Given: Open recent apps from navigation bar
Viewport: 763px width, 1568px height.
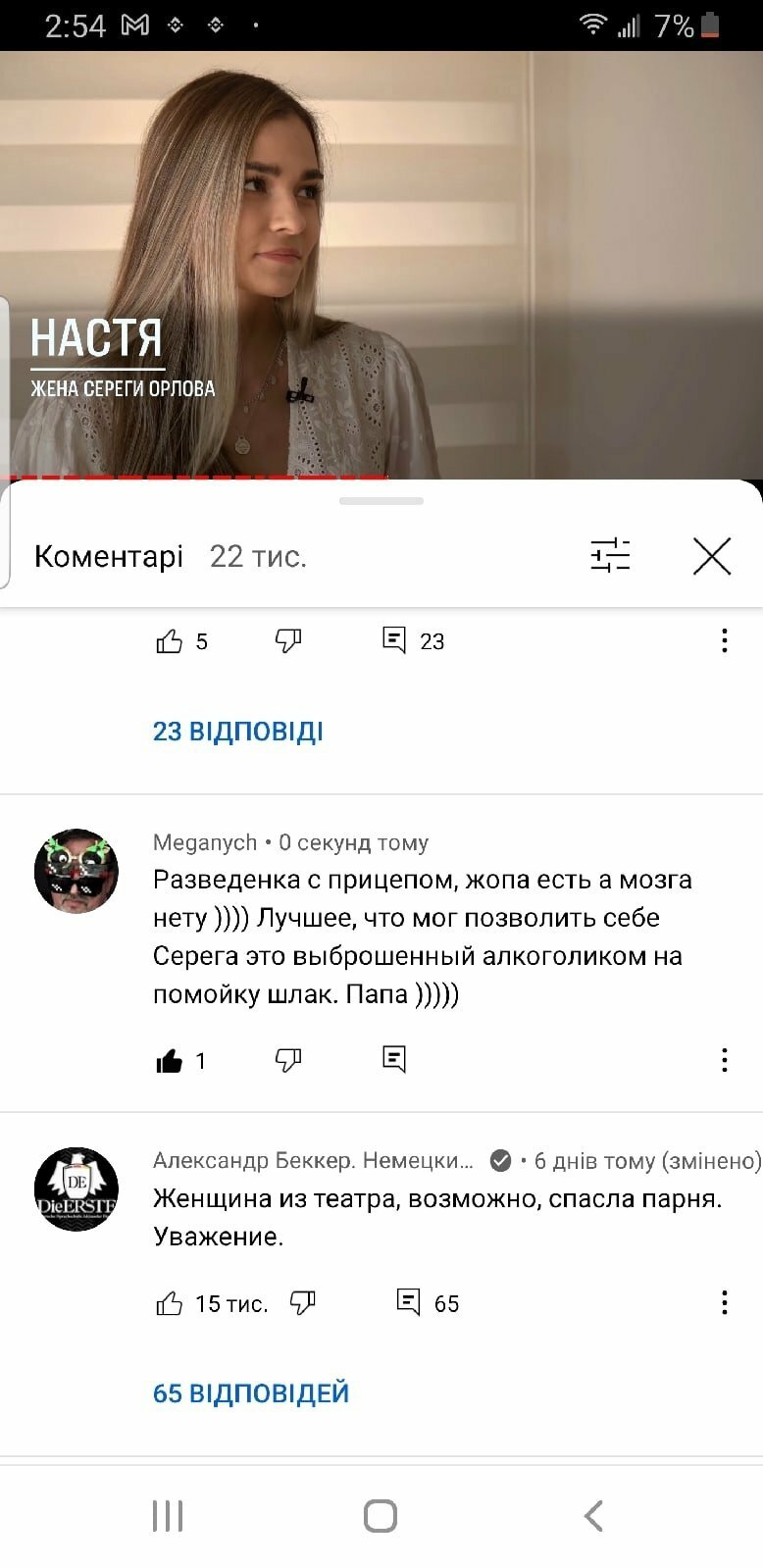Looking at the screenshot, I should tap(168, 1515).
